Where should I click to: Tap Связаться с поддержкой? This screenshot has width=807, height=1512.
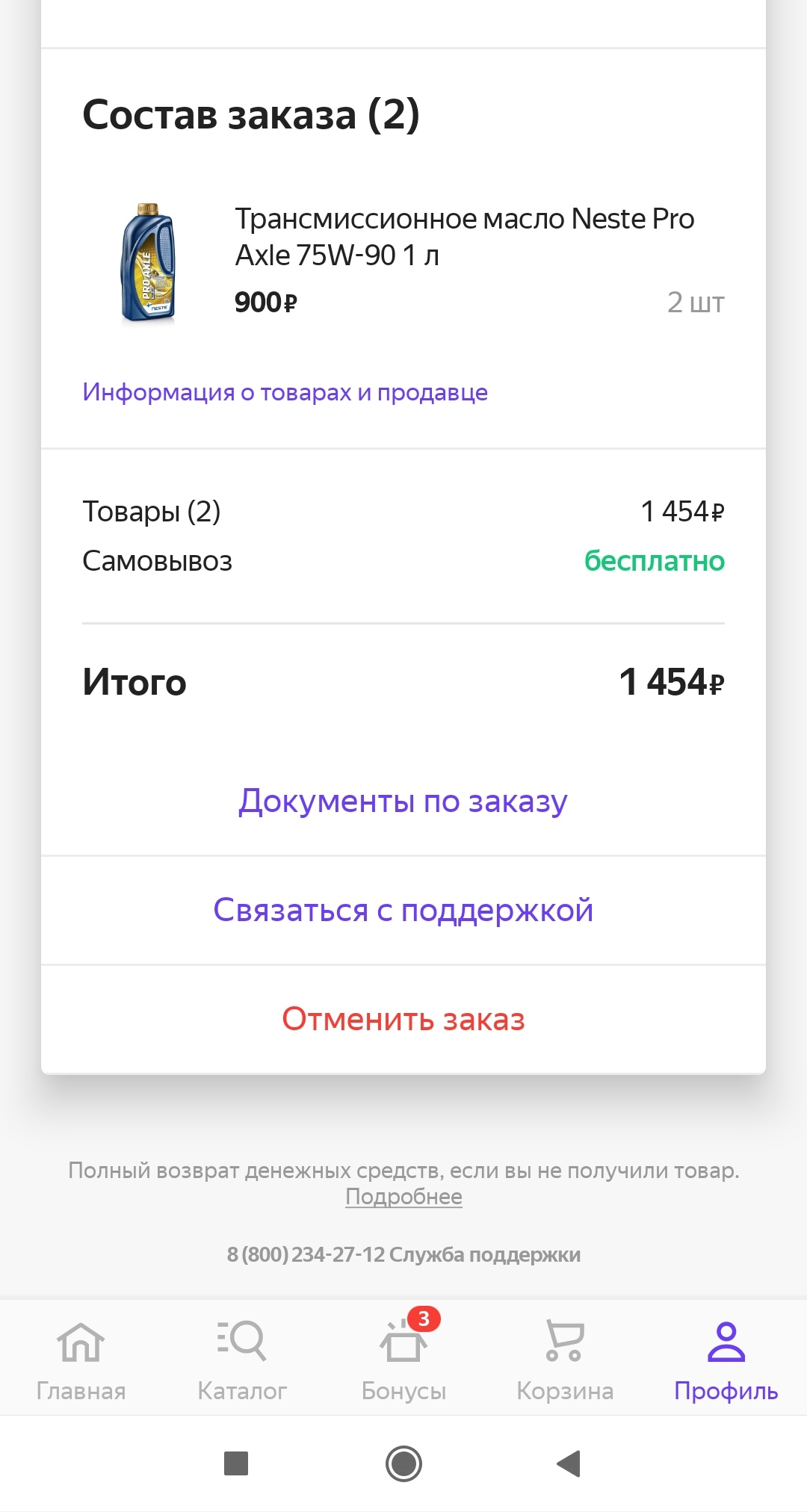click(x=403, y=910)
